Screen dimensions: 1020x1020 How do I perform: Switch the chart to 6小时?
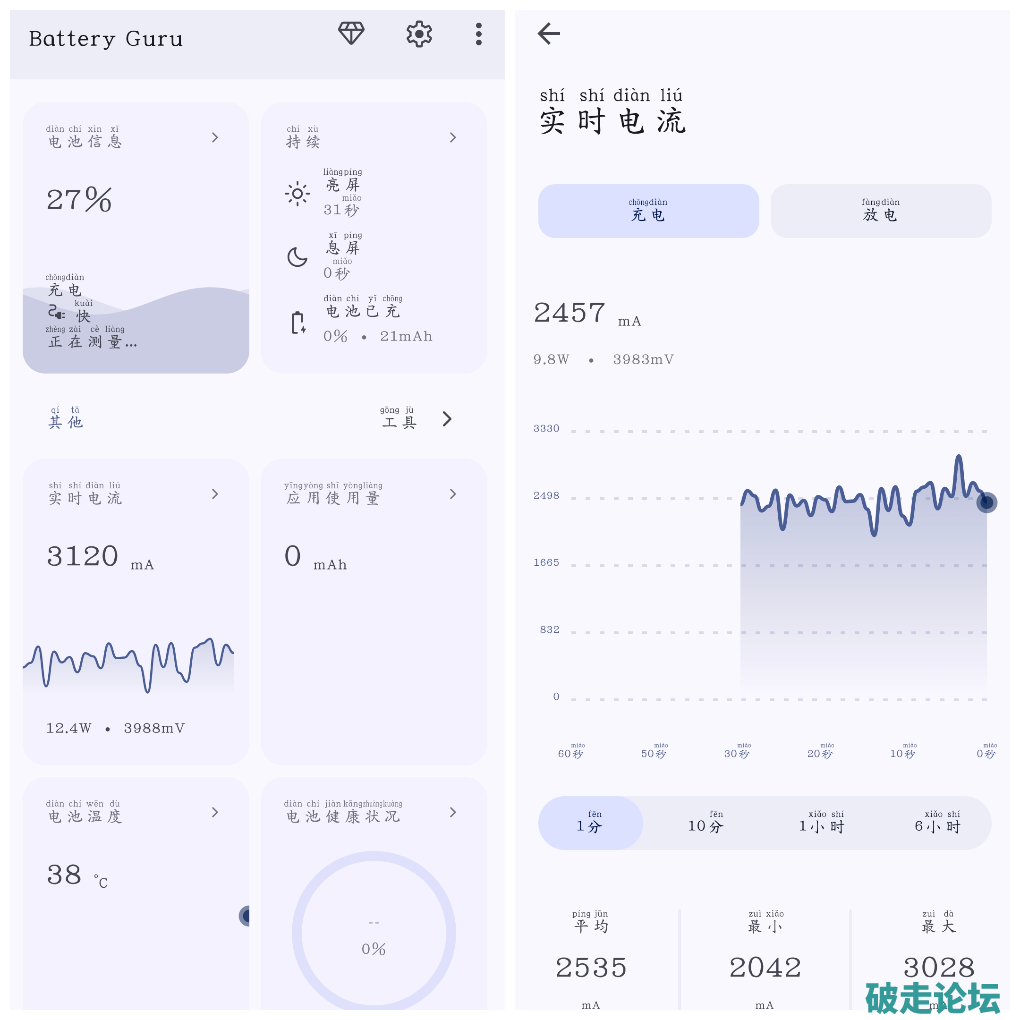(x=938, y=823)
